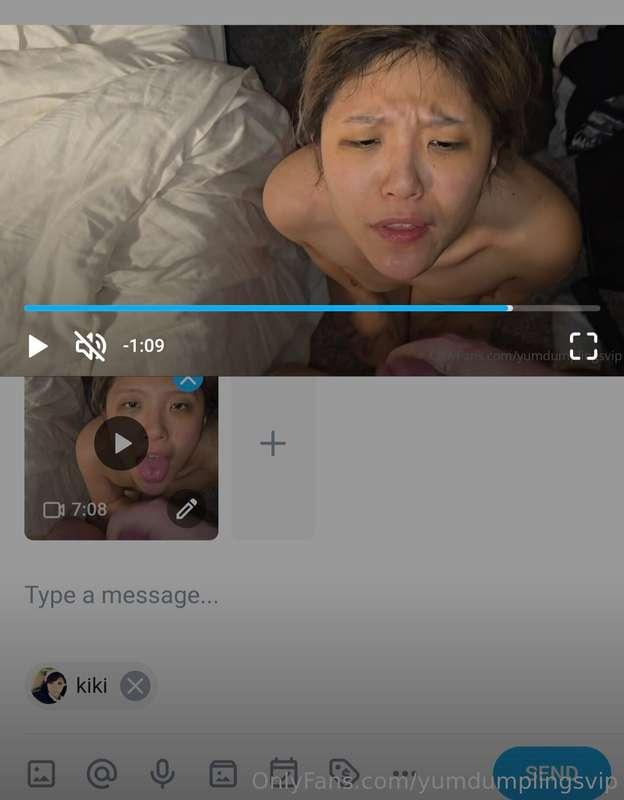Play the video in the player
624x800 pixels.
38,346
